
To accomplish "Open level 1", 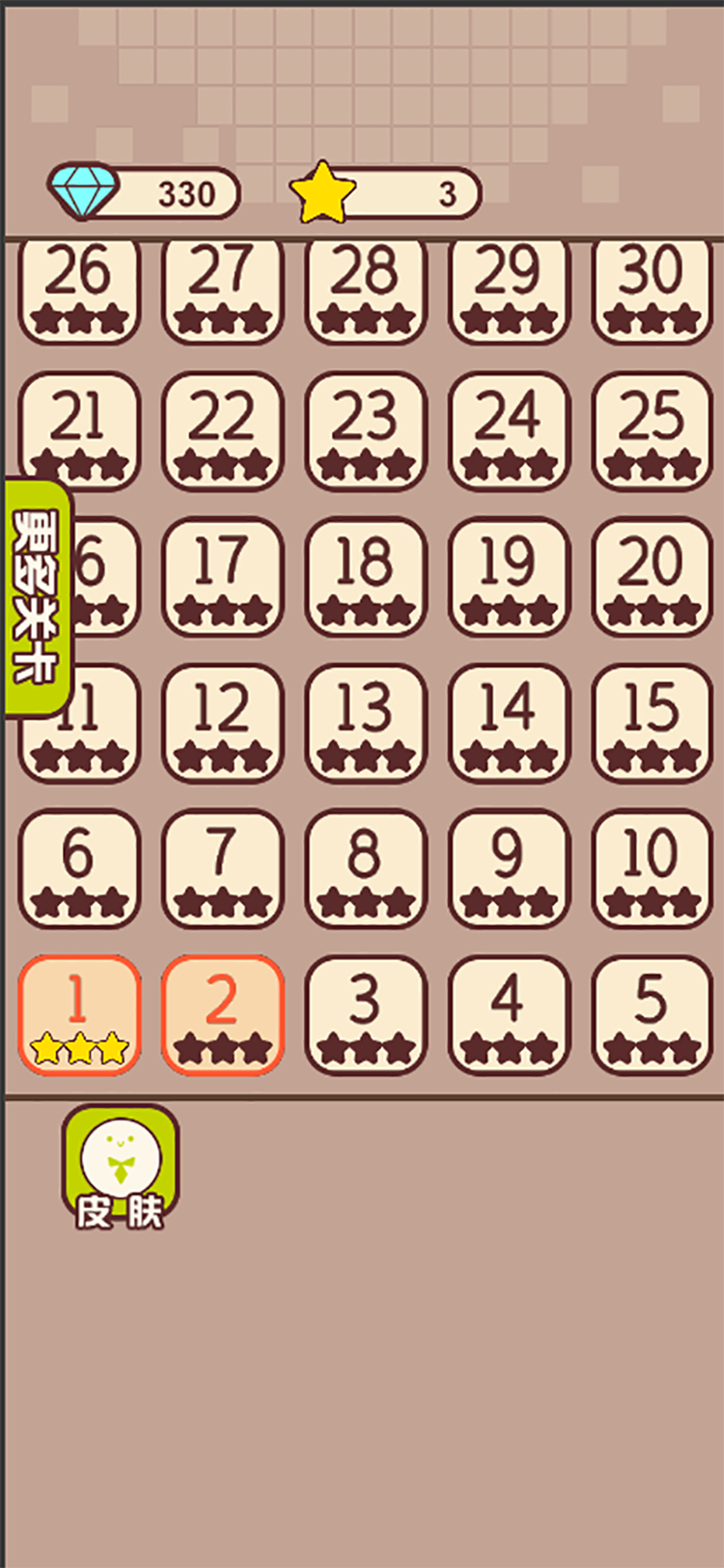I will (x=79, y=1014).
